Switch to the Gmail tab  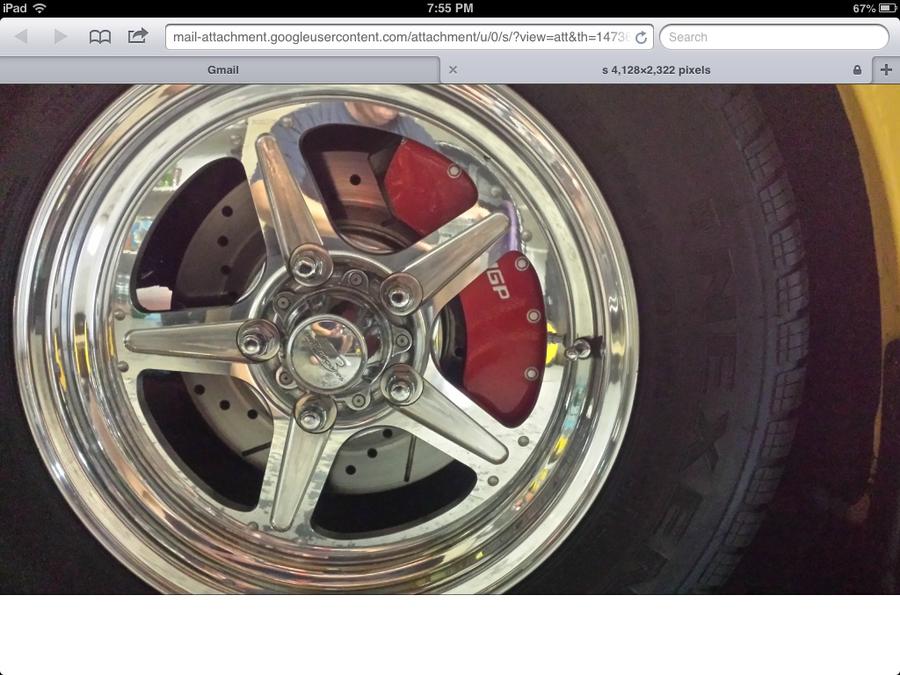click(x=222, y=70)
